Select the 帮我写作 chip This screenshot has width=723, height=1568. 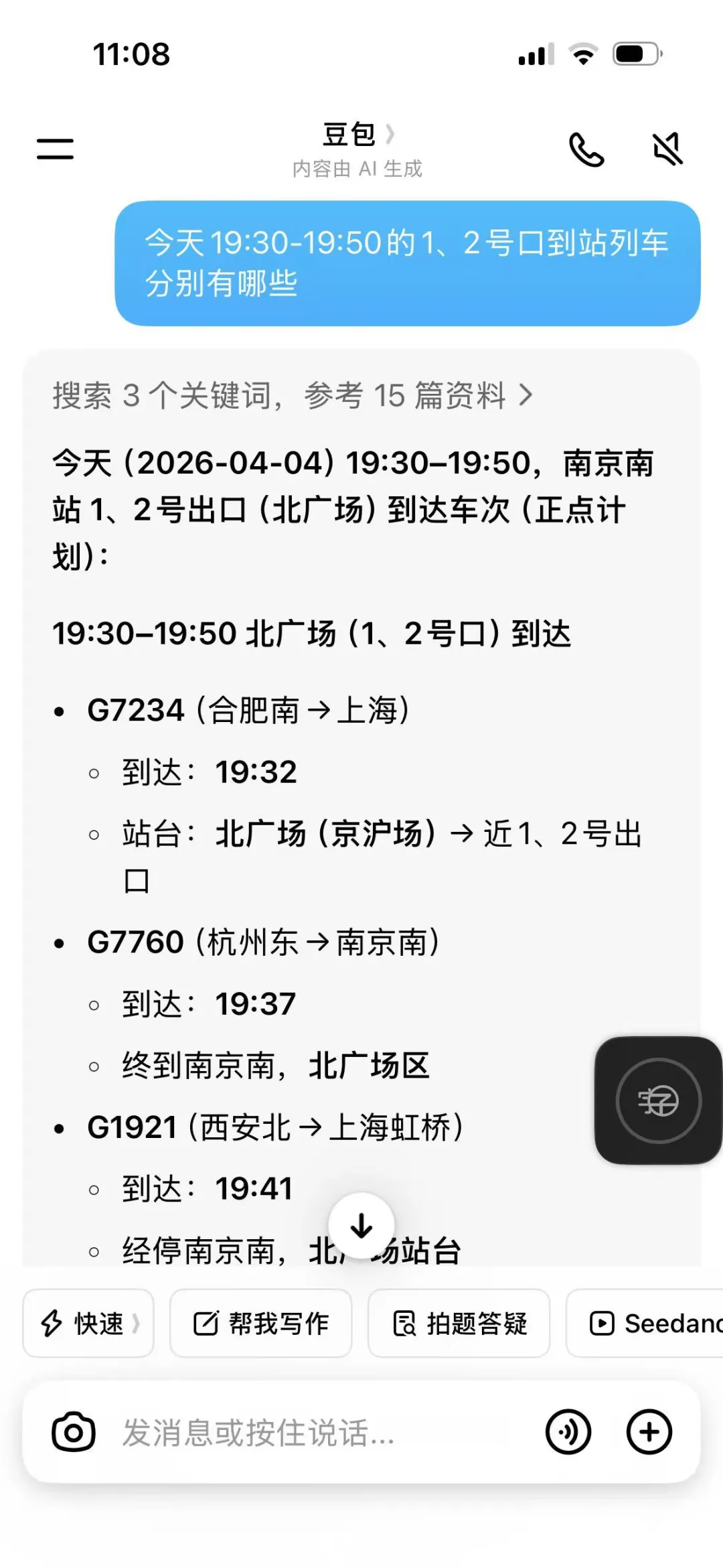tap(261, 1324)
